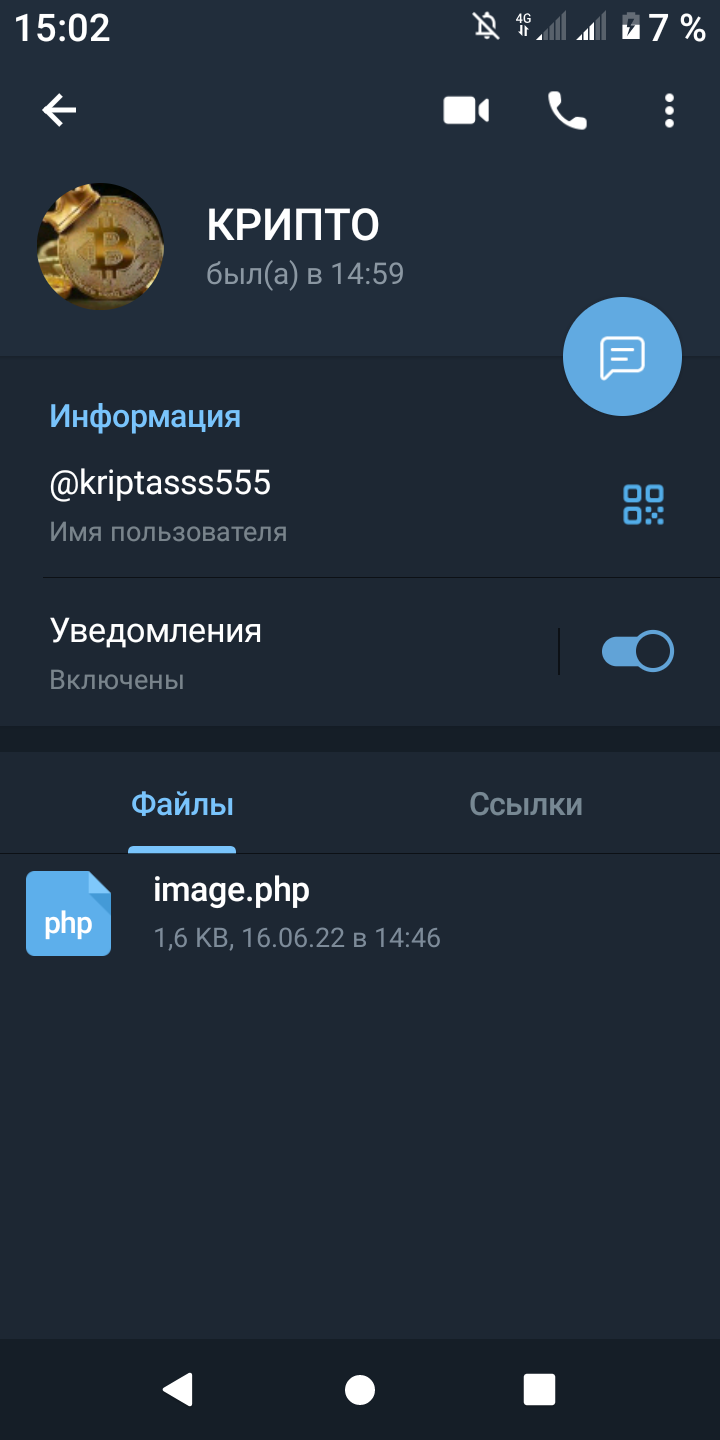Show the QR code for this profile

coord(643,505)
